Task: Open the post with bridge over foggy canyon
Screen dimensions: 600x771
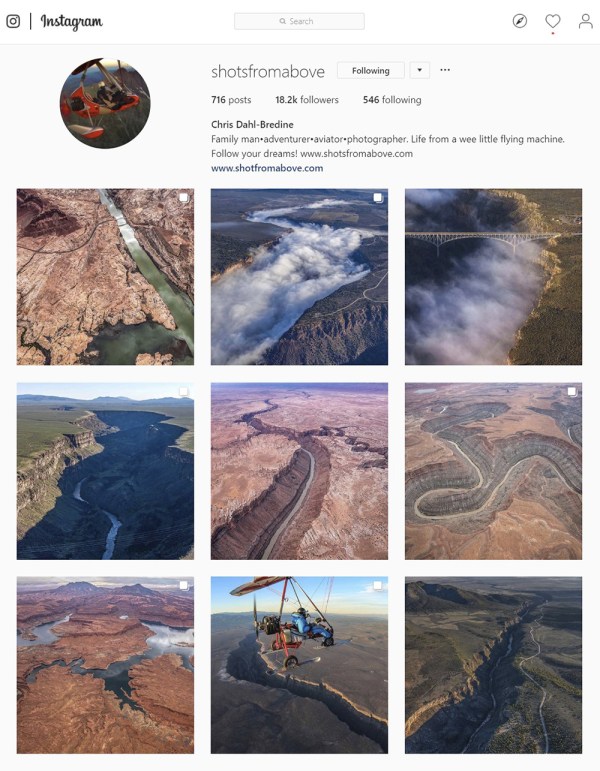Action: tap(493, 277)
